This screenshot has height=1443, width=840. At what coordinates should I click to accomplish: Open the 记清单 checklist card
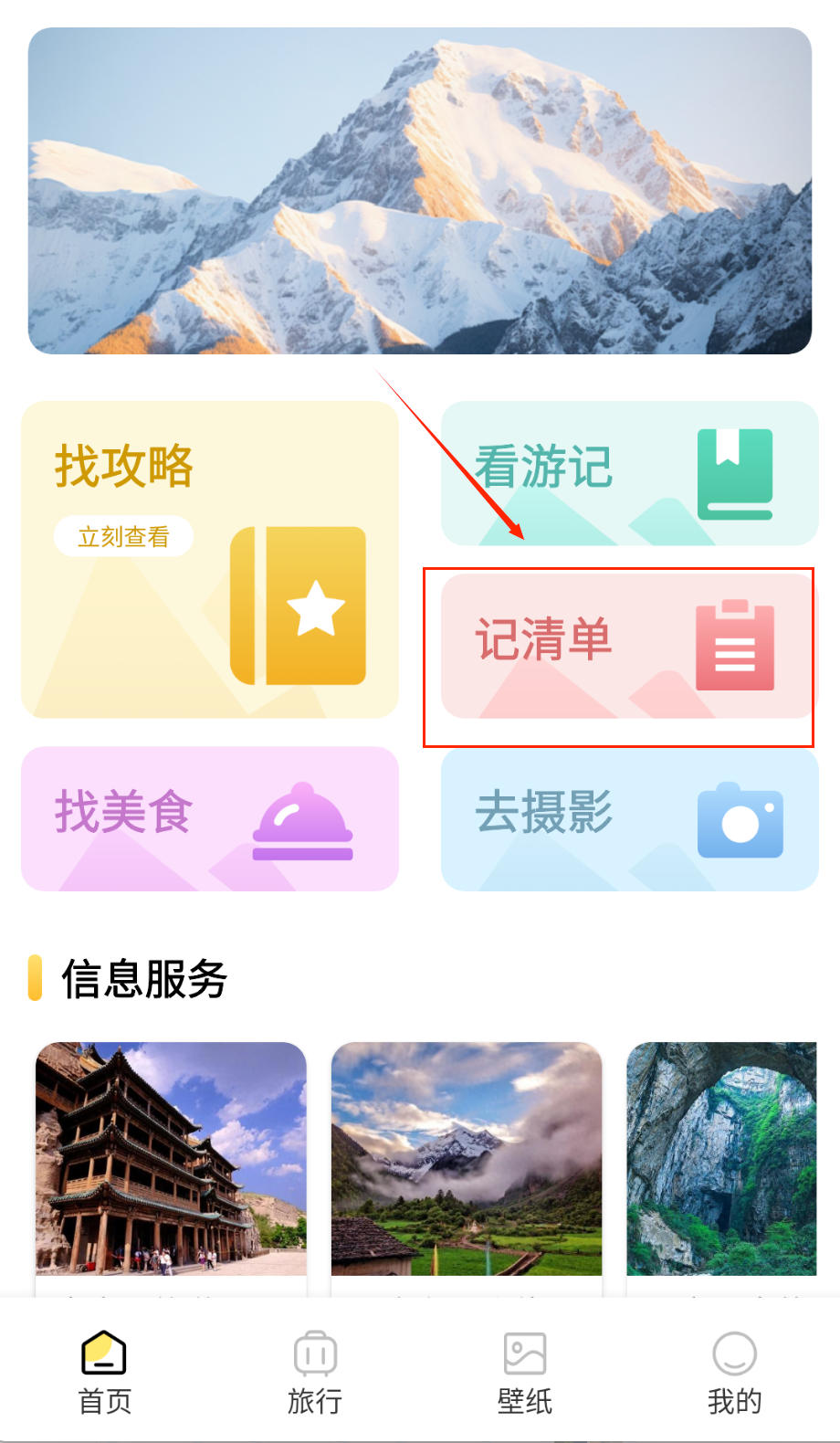click(x=629, y=645)
